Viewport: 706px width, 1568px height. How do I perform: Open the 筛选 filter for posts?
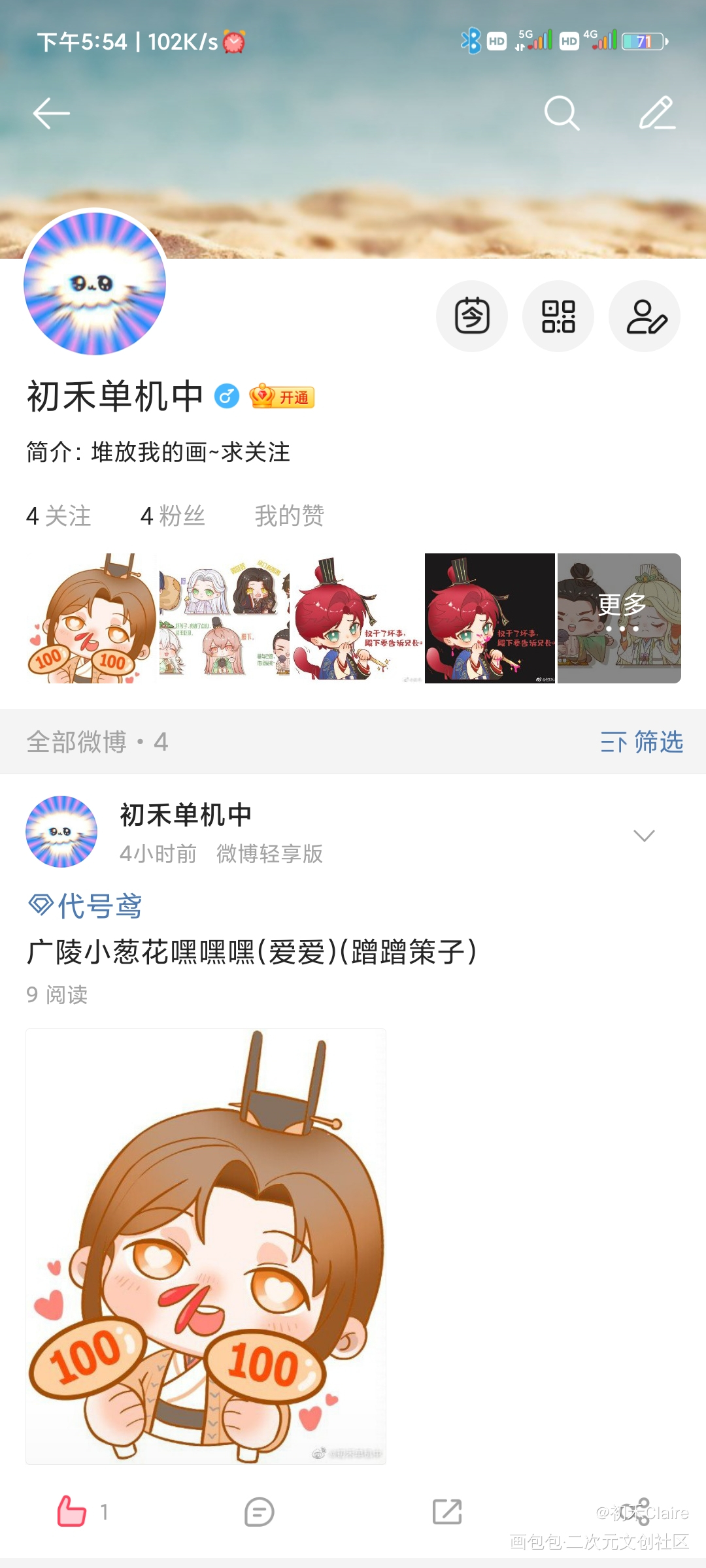(x=641, y=742)
